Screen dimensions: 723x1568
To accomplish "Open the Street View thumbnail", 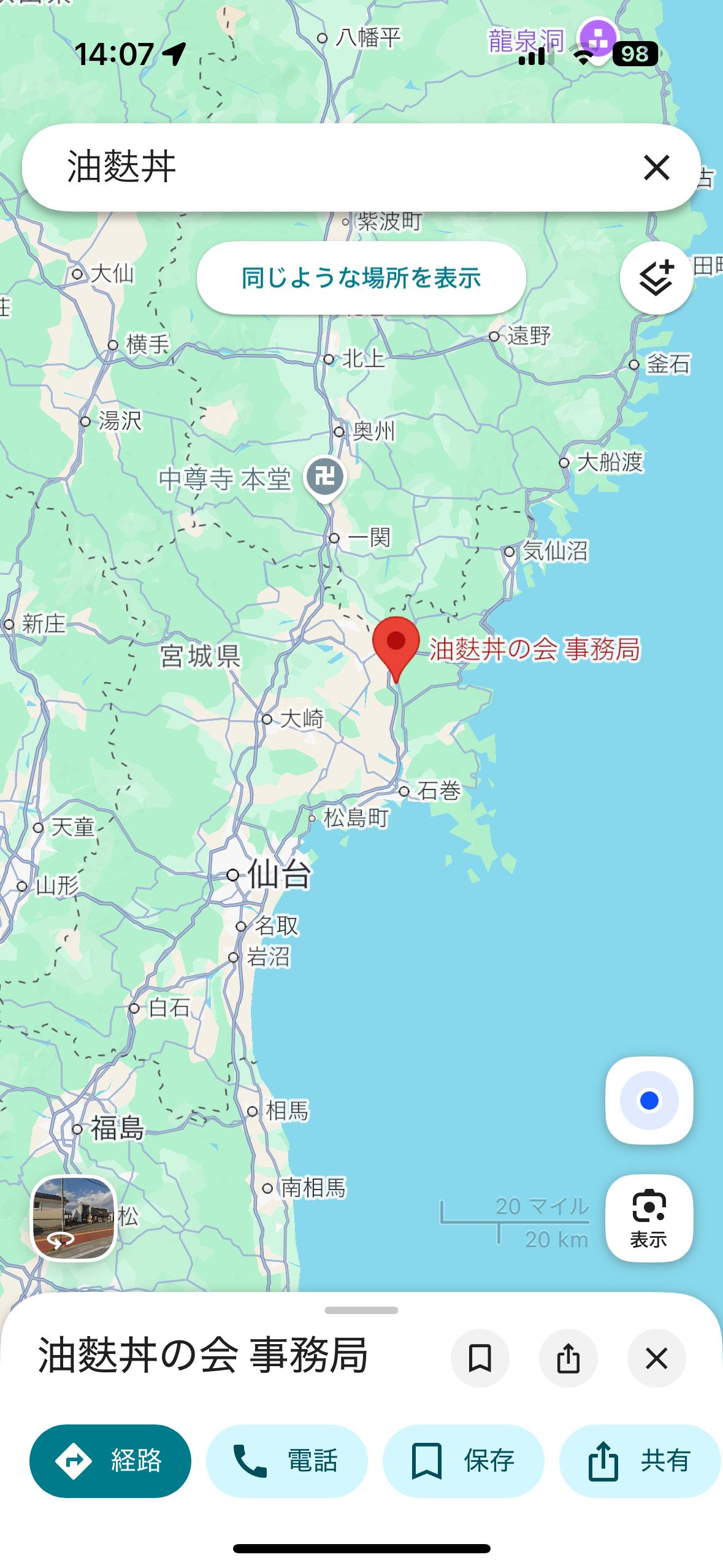I will (x=74, y=1218).
